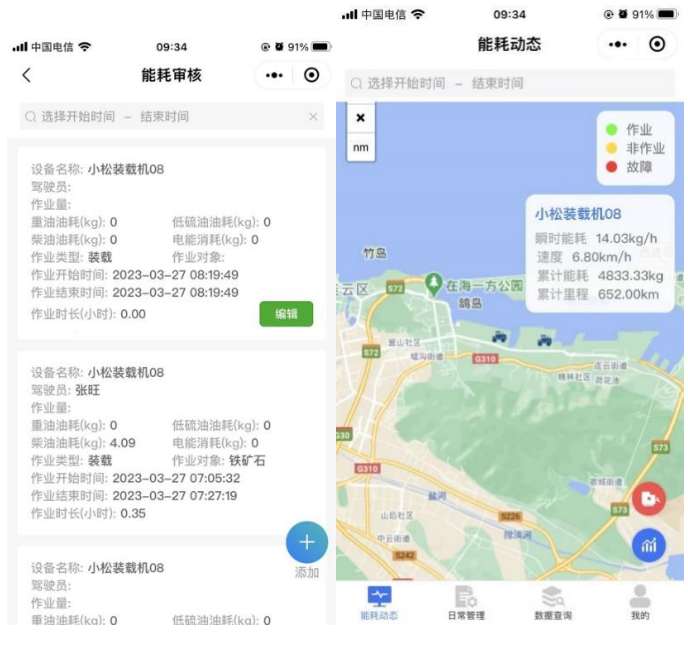Go back from the 能耗审核 page

point(26,75)
